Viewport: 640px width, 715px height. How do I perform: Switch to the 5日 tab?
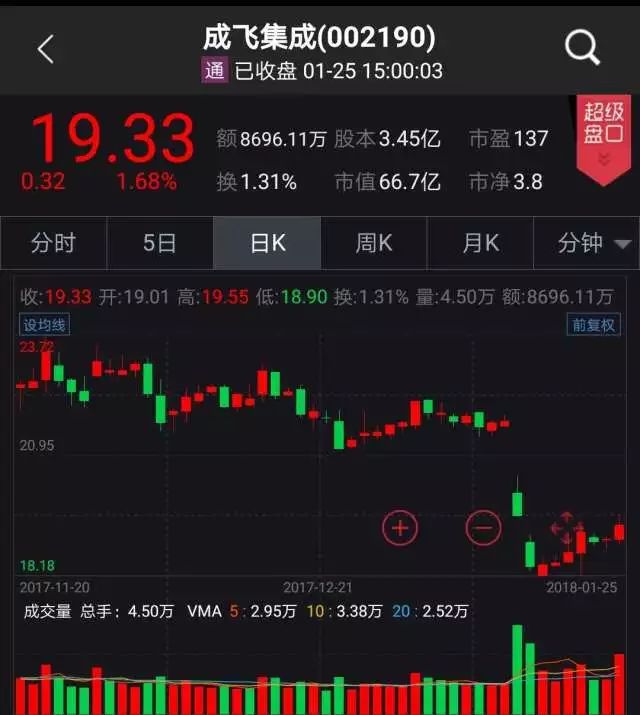coord(160,243)
